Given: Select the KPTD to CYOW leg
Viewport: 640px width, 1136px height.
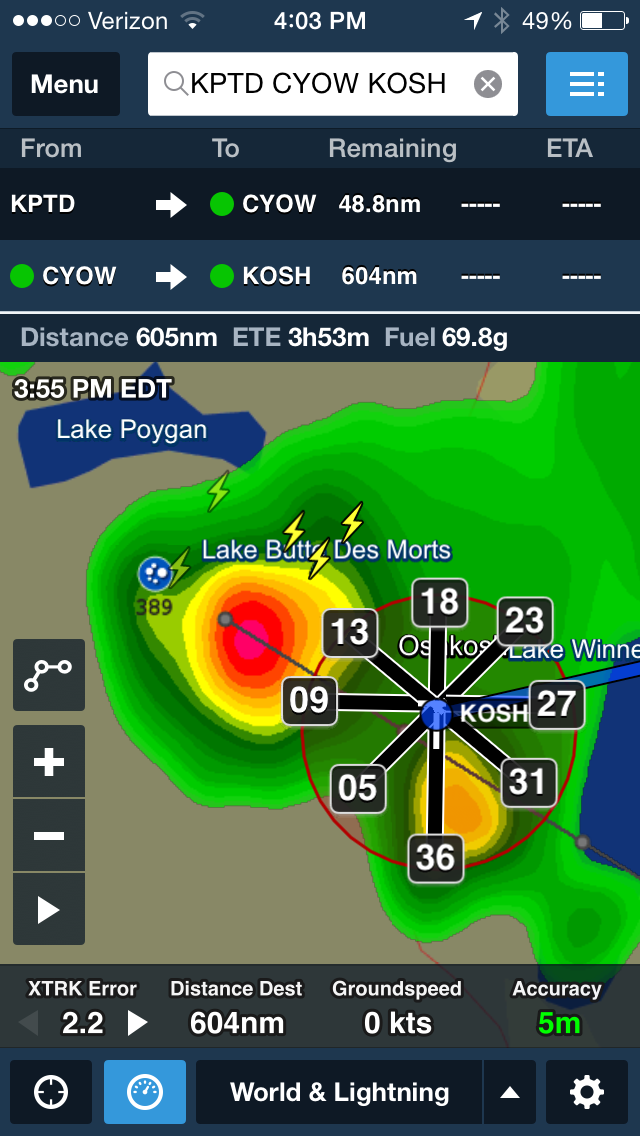Looking at the screenshot, I should (x=320, y=205).
